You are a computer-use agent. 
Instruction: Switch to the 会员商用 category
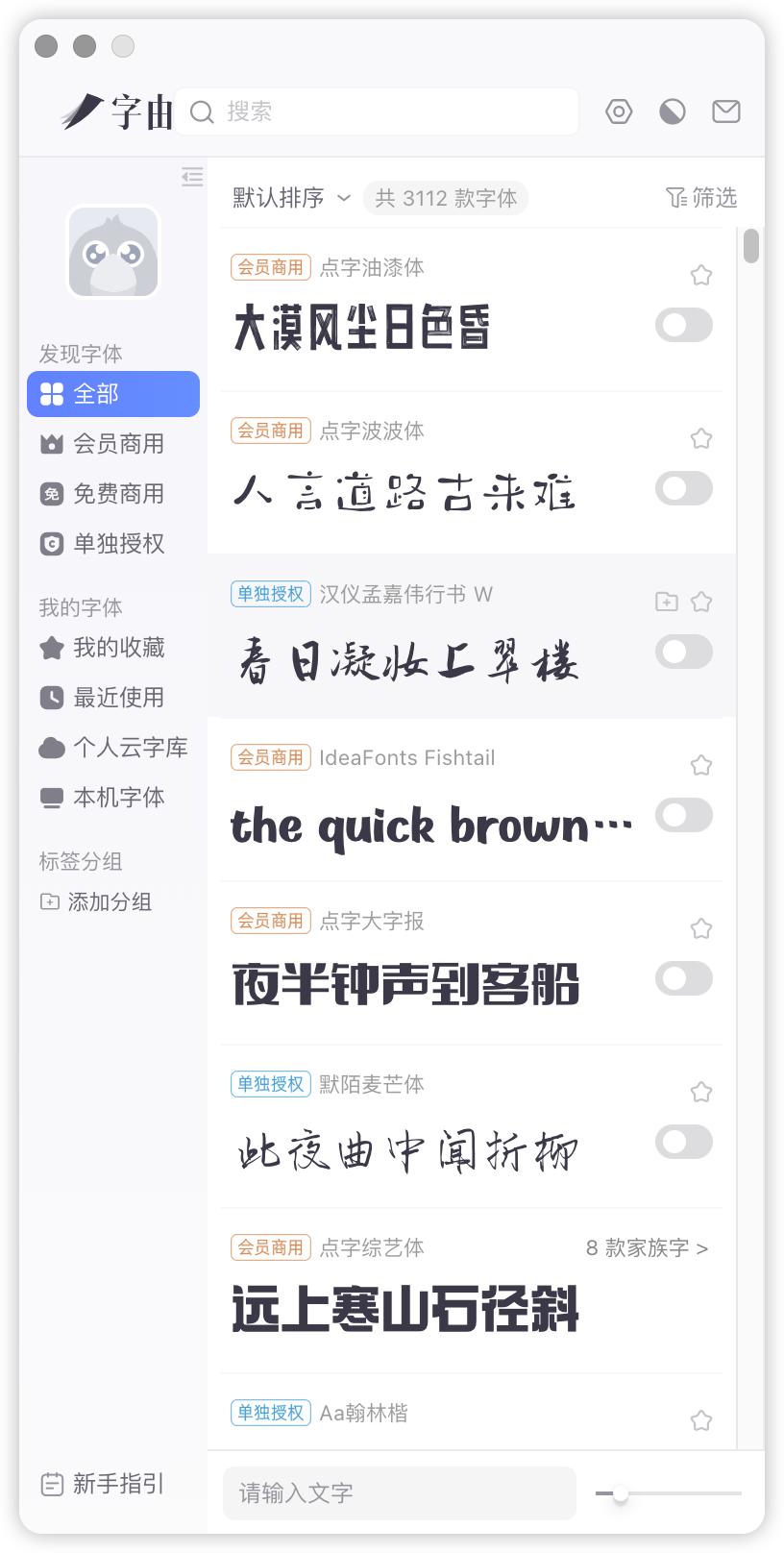tap(112, 444)
